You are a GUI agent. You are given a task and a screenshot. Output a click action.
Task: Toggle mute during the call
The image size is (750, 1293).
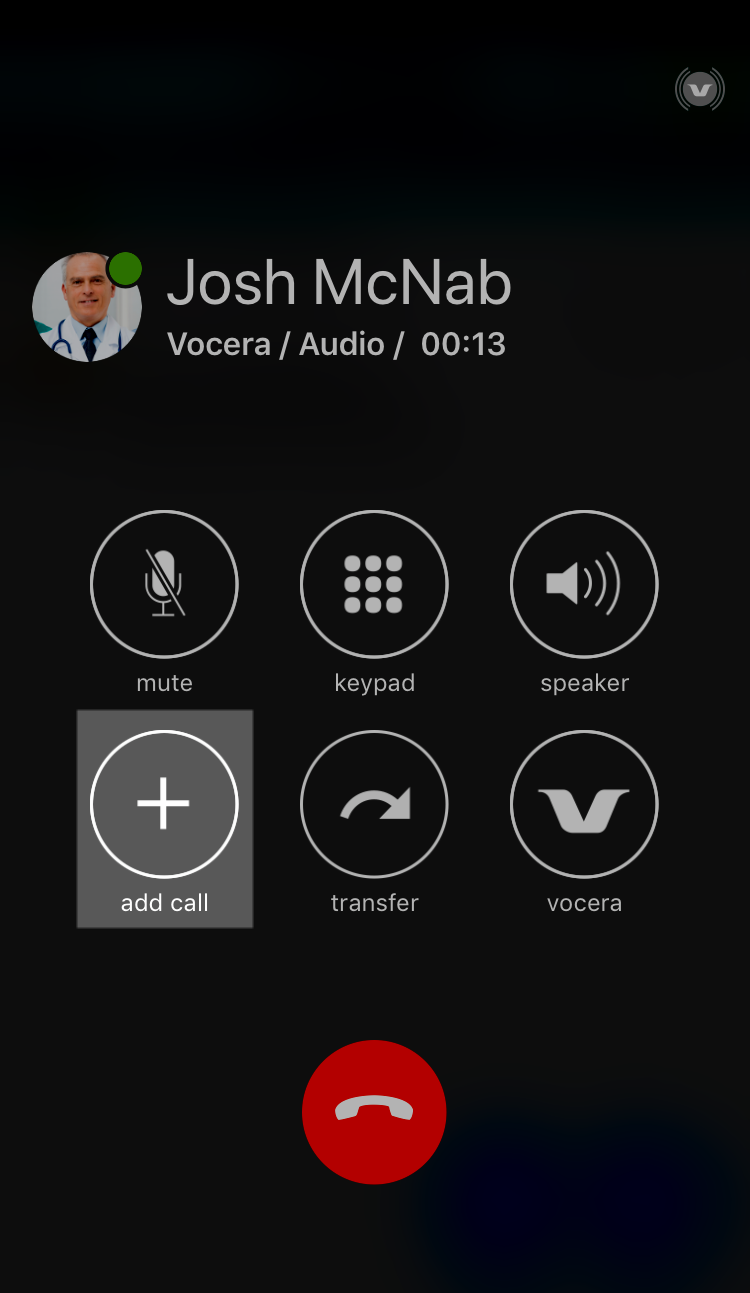(164, 584)
